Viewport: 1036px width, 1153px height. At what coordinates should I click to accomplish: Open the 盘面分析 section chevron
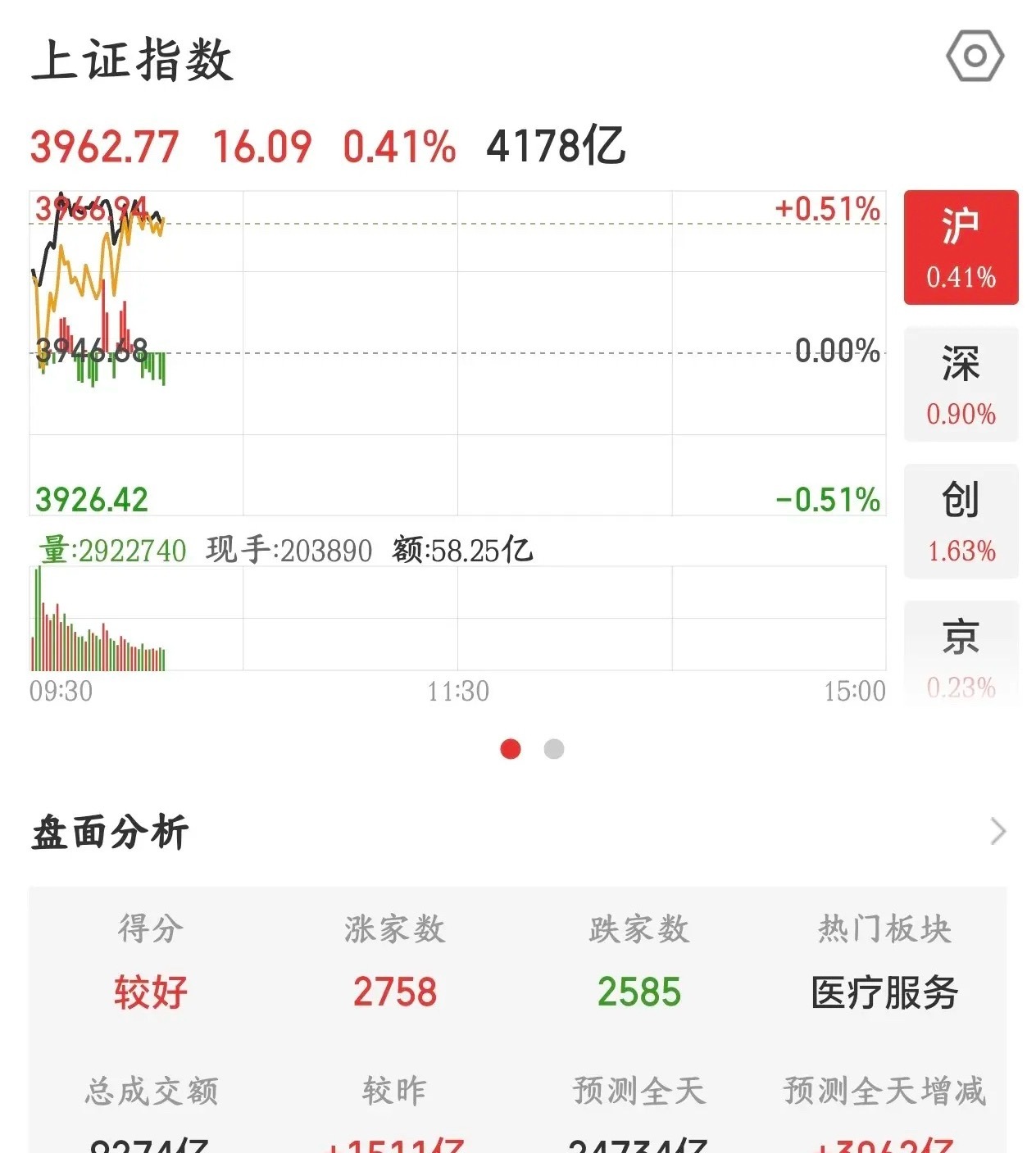[x=997, y=831]
